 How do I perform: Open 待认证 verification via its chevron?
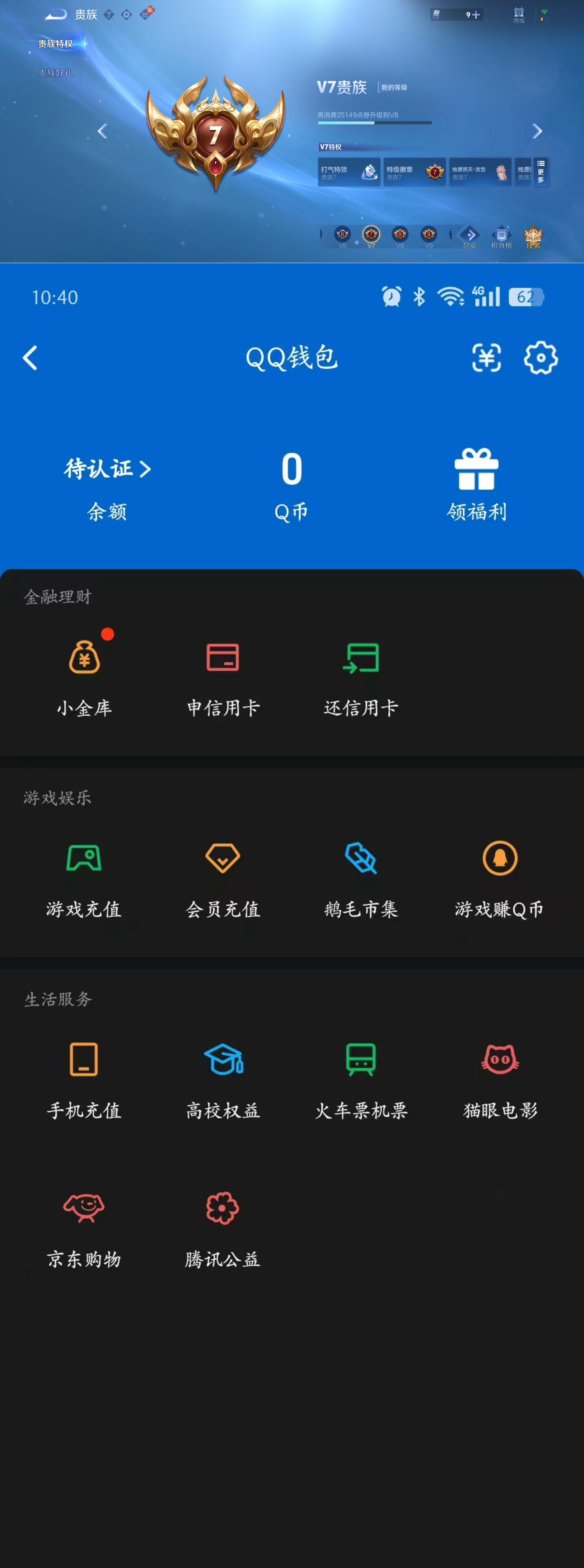[x=108, y=469]
